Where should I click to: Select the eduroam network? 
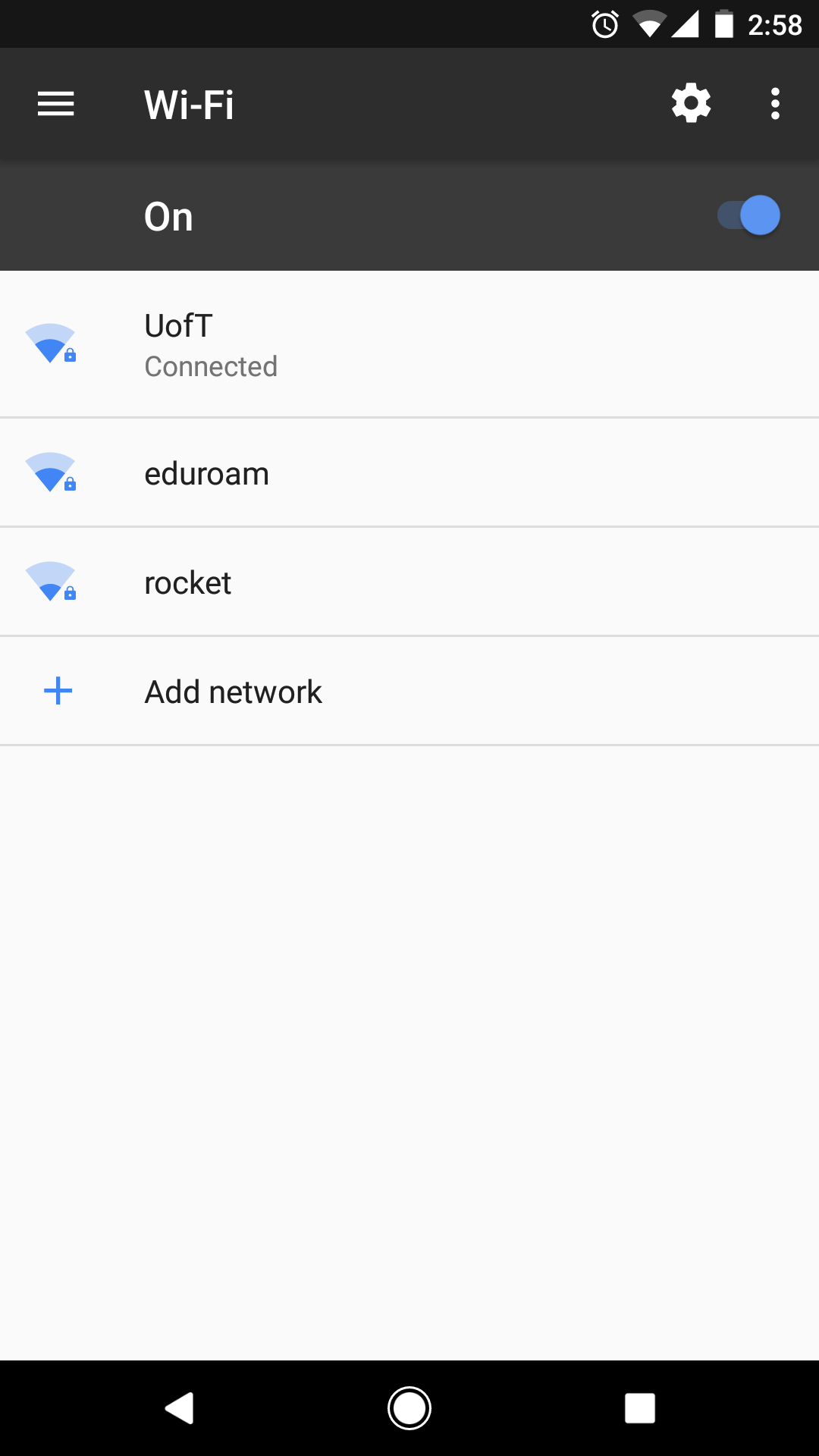pos(409,472)
